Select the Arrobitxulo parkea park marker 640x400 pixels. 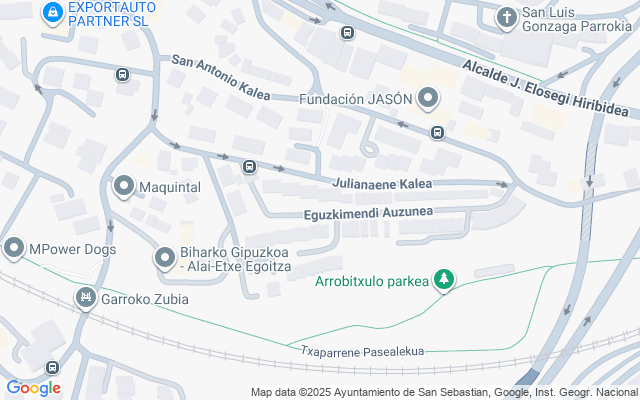(x=443, y=281)
